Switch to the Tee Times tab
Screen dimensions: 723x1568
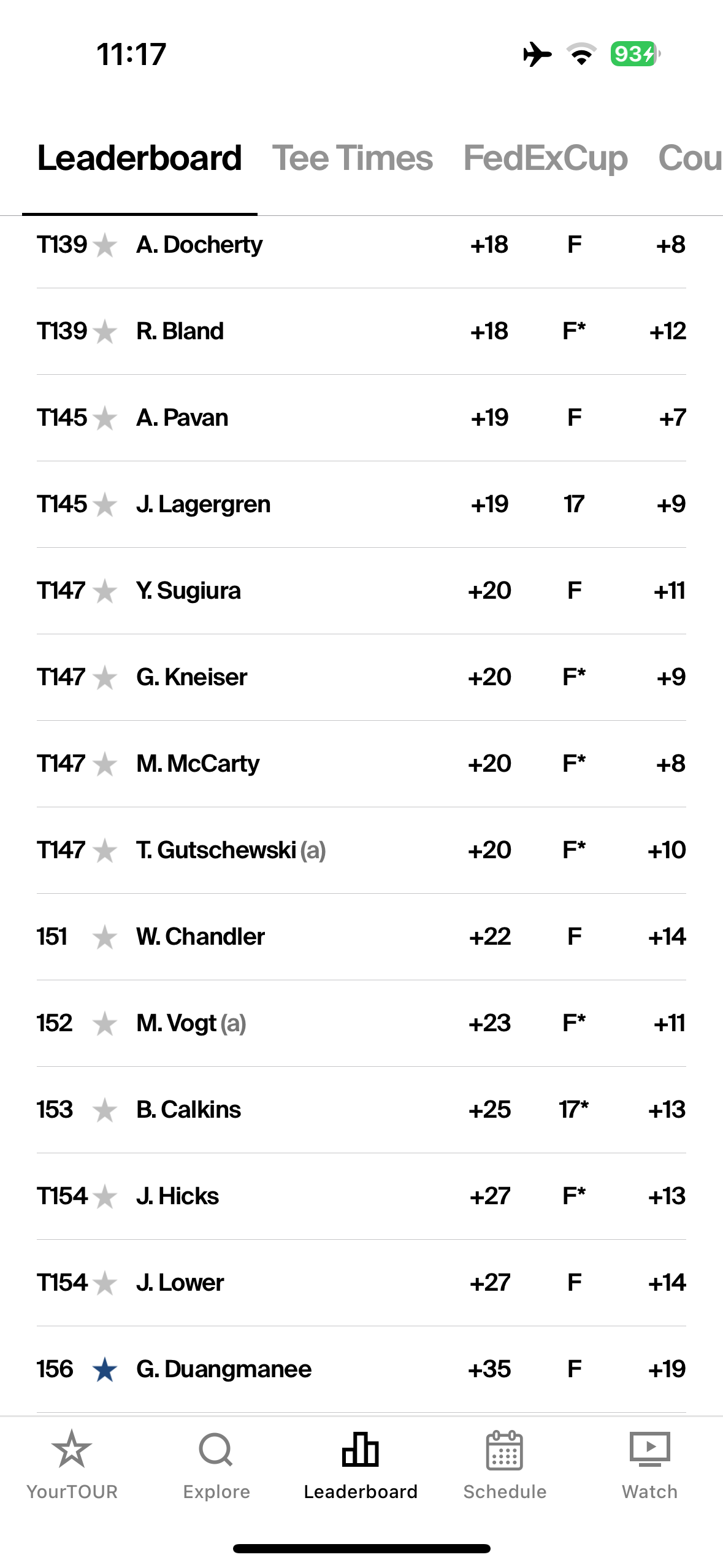(353, 158)
